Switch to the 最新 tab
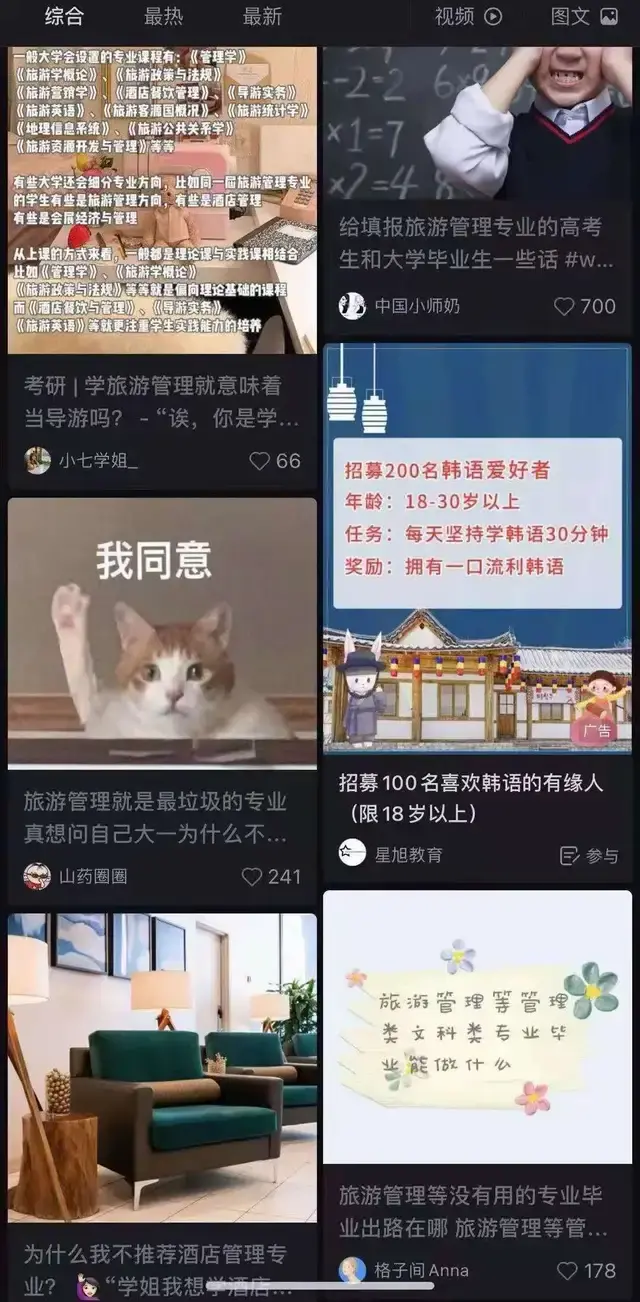The width and height of the screenshot is (640, 1302). tap(262, 16)
